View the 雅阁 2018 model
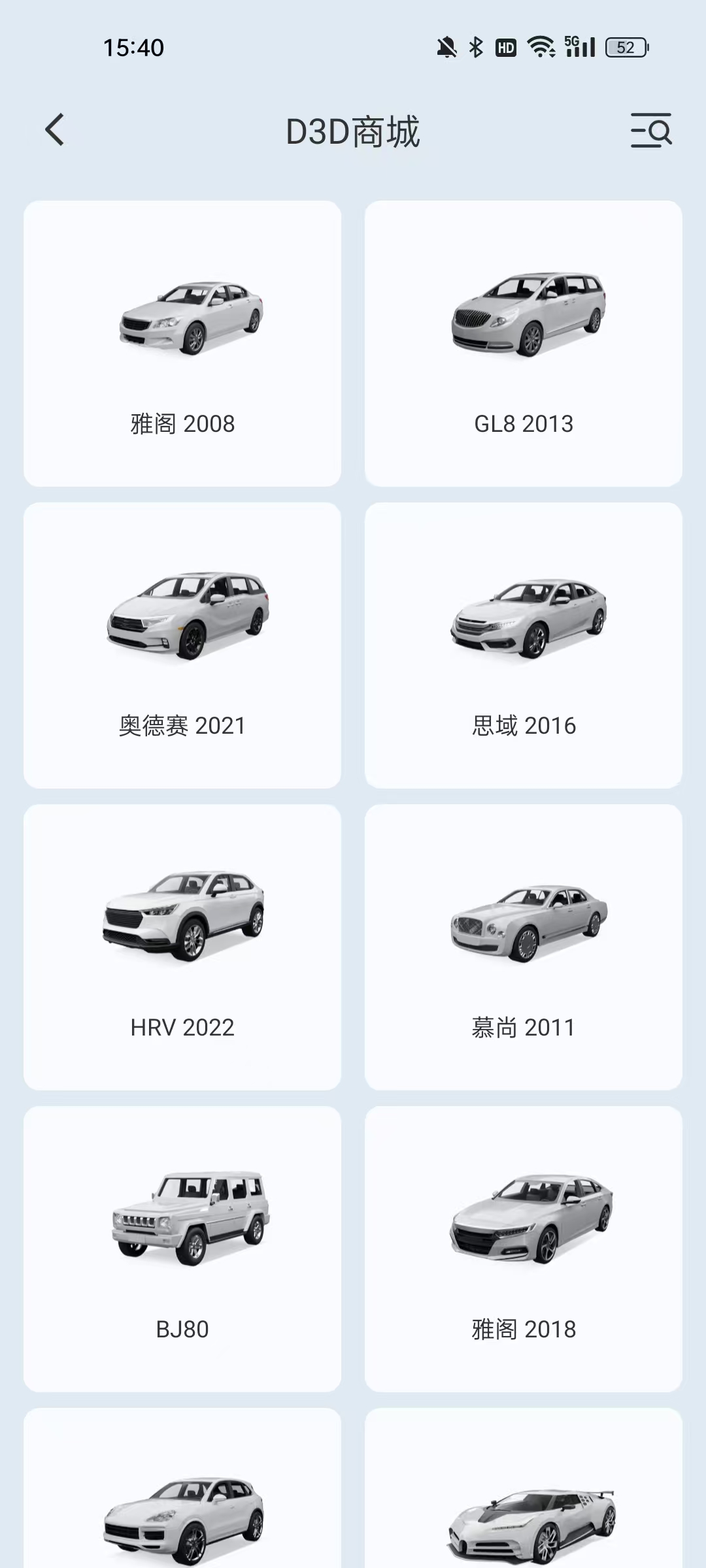 (x=524, y=1249)
